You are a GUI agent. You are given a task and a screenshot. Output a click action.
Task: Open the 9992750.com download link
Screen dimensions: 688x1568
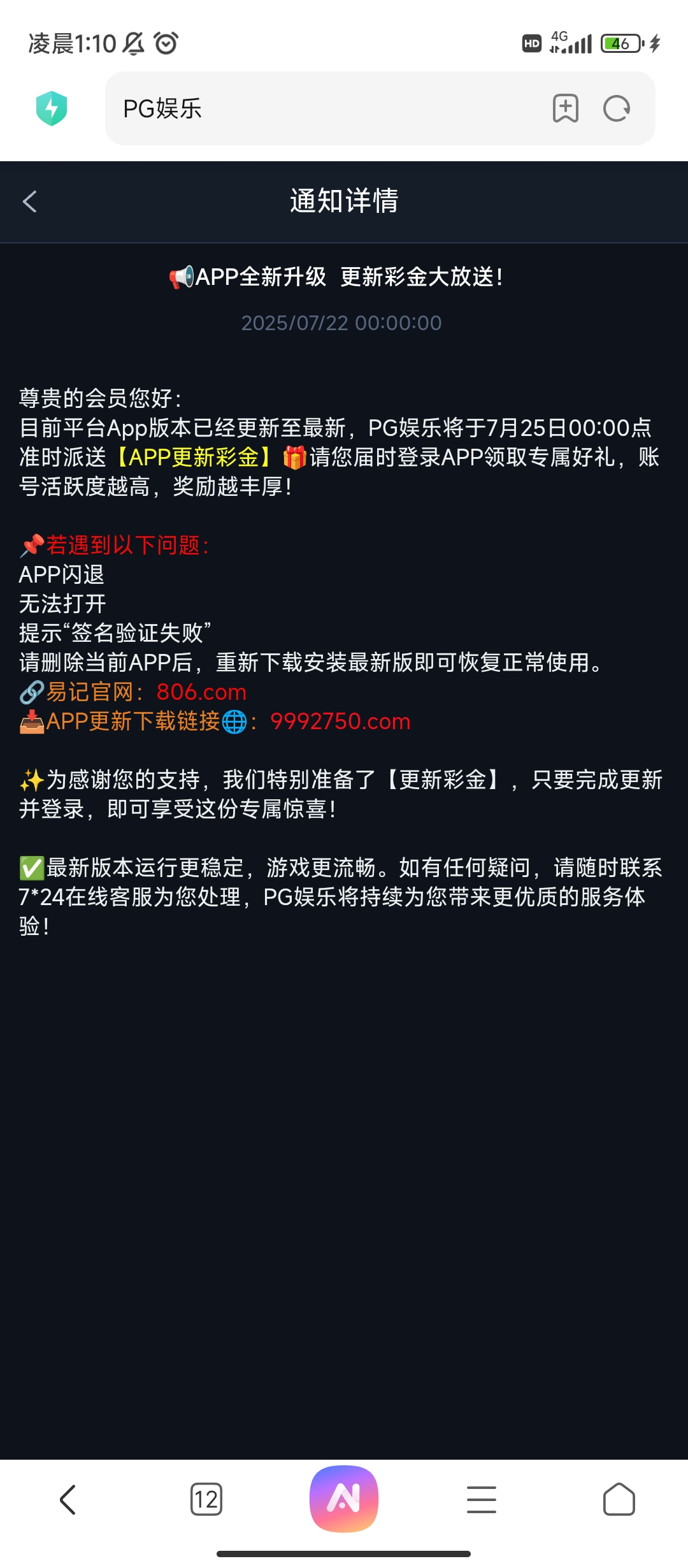click(x=340, y=722)
